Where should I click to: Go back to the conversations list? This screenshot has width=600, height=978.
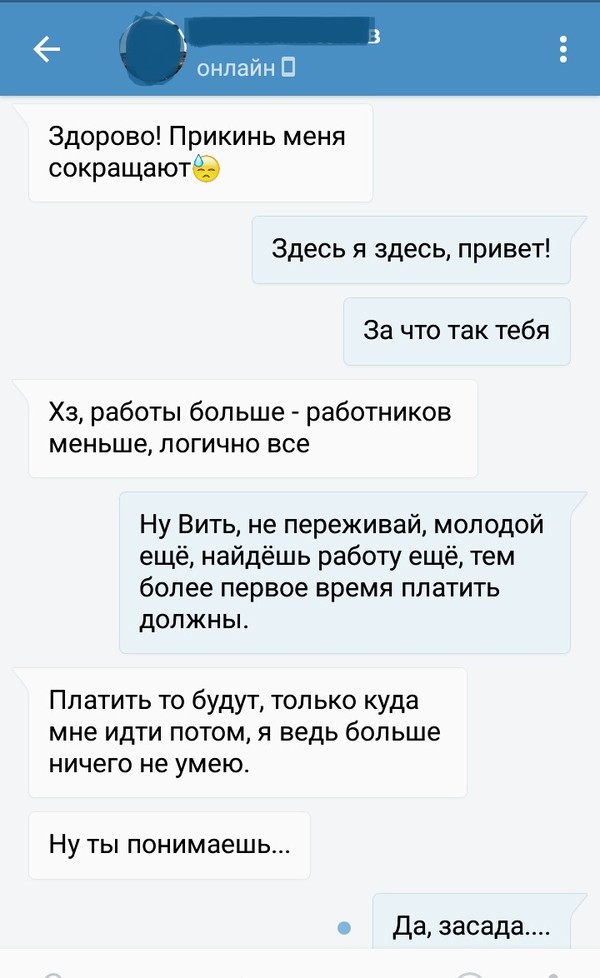pyautogui.click(x=46, y=49)
